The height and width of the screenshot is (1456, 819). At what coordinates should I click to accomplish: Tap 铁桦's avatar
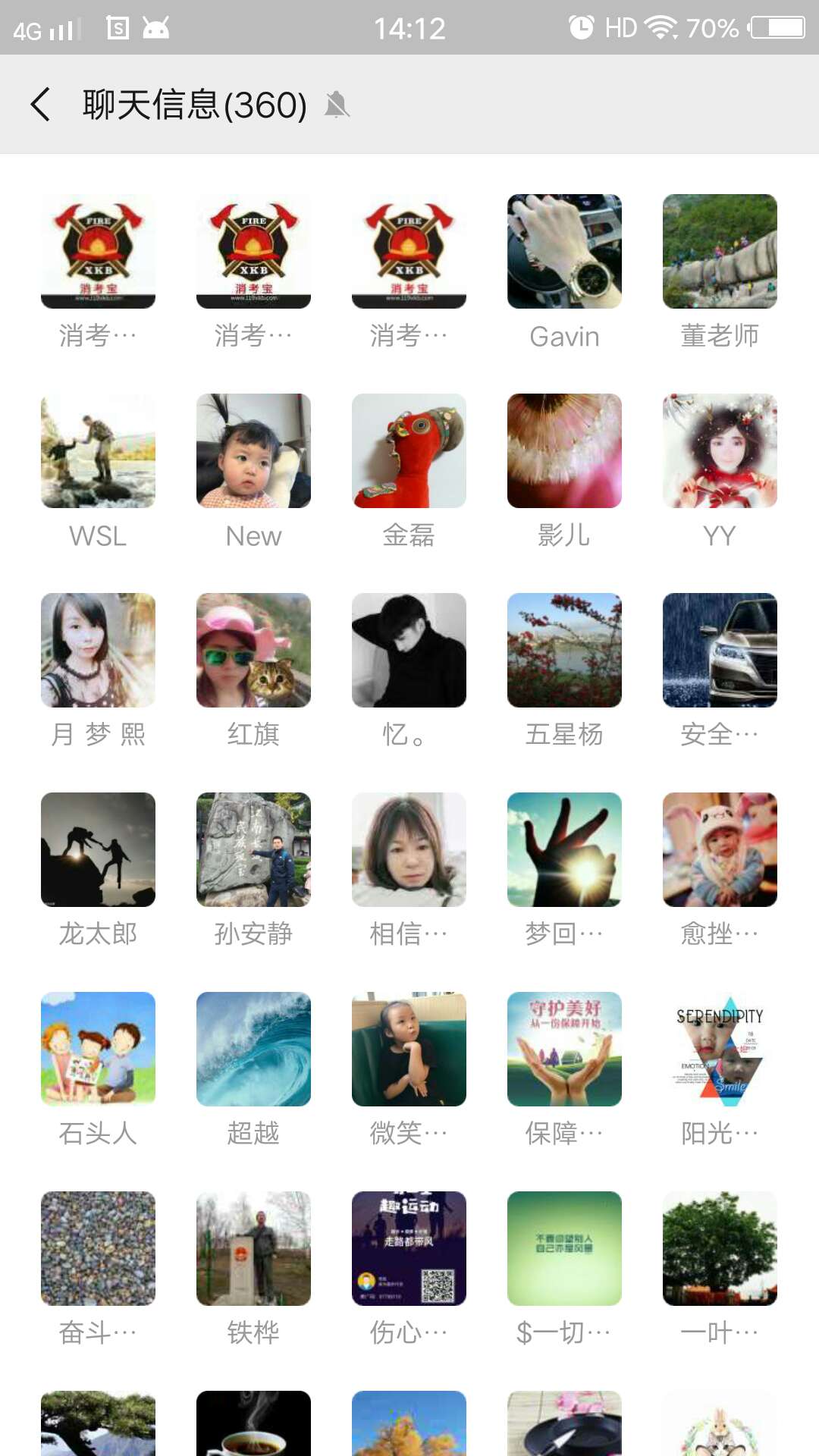coord(253,1249)
